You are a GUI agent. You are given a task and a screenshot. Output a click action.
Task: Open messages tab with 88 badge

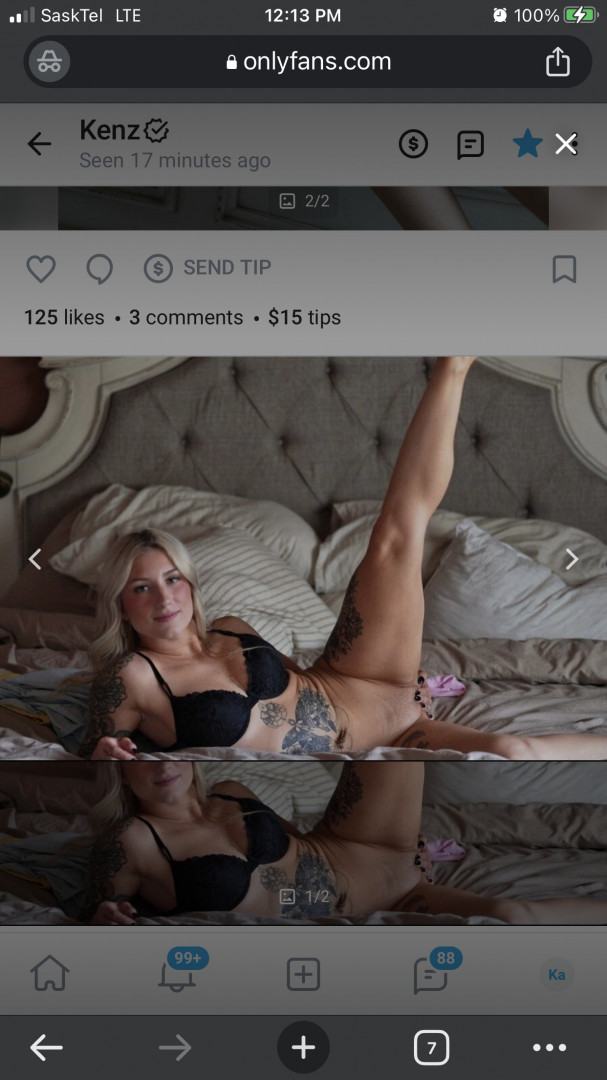431,973
